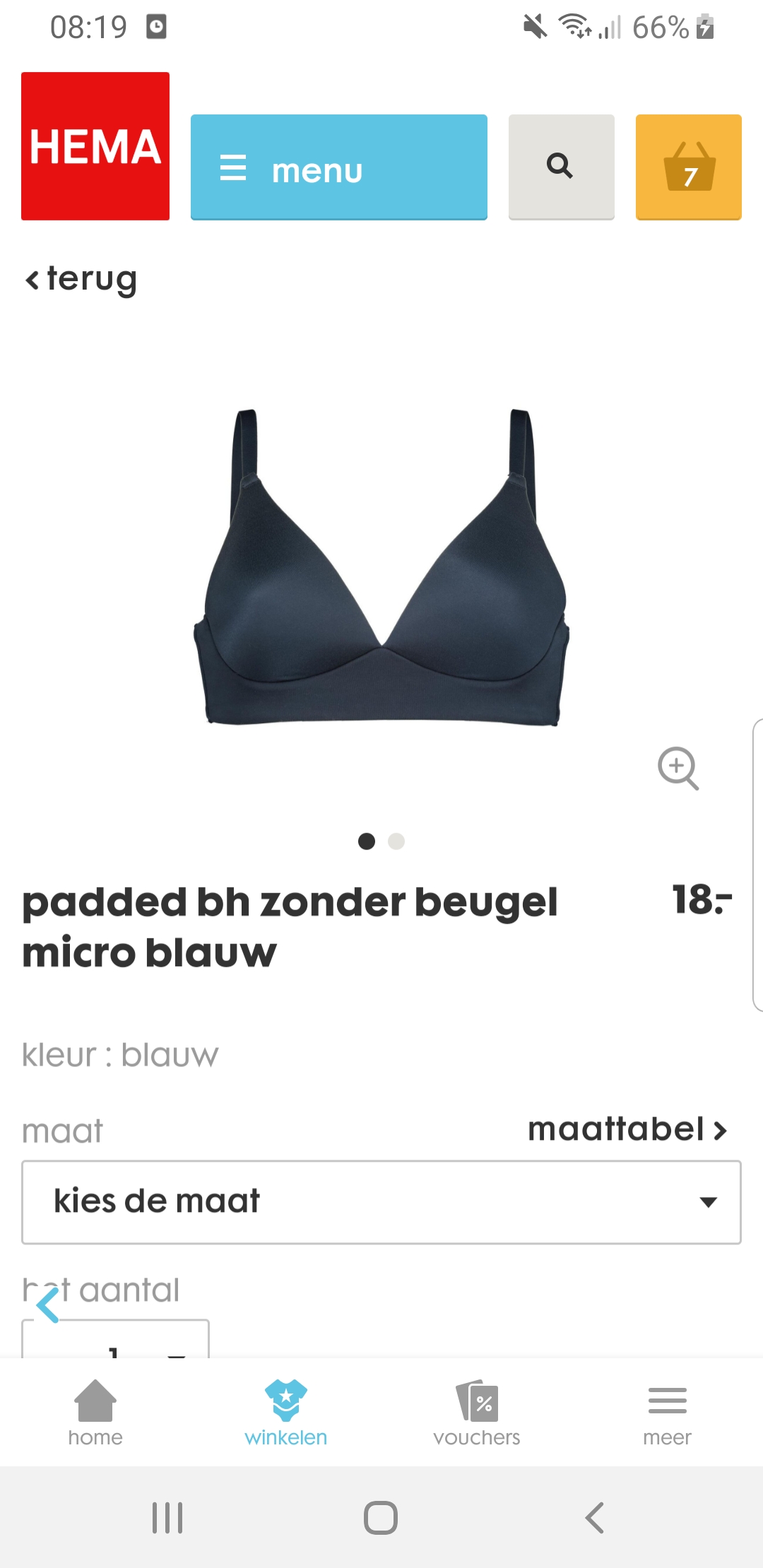The width and height of the screenshot is (763, 1568).
Task: Open the vouchers tab
Action: click(477, 1413)
